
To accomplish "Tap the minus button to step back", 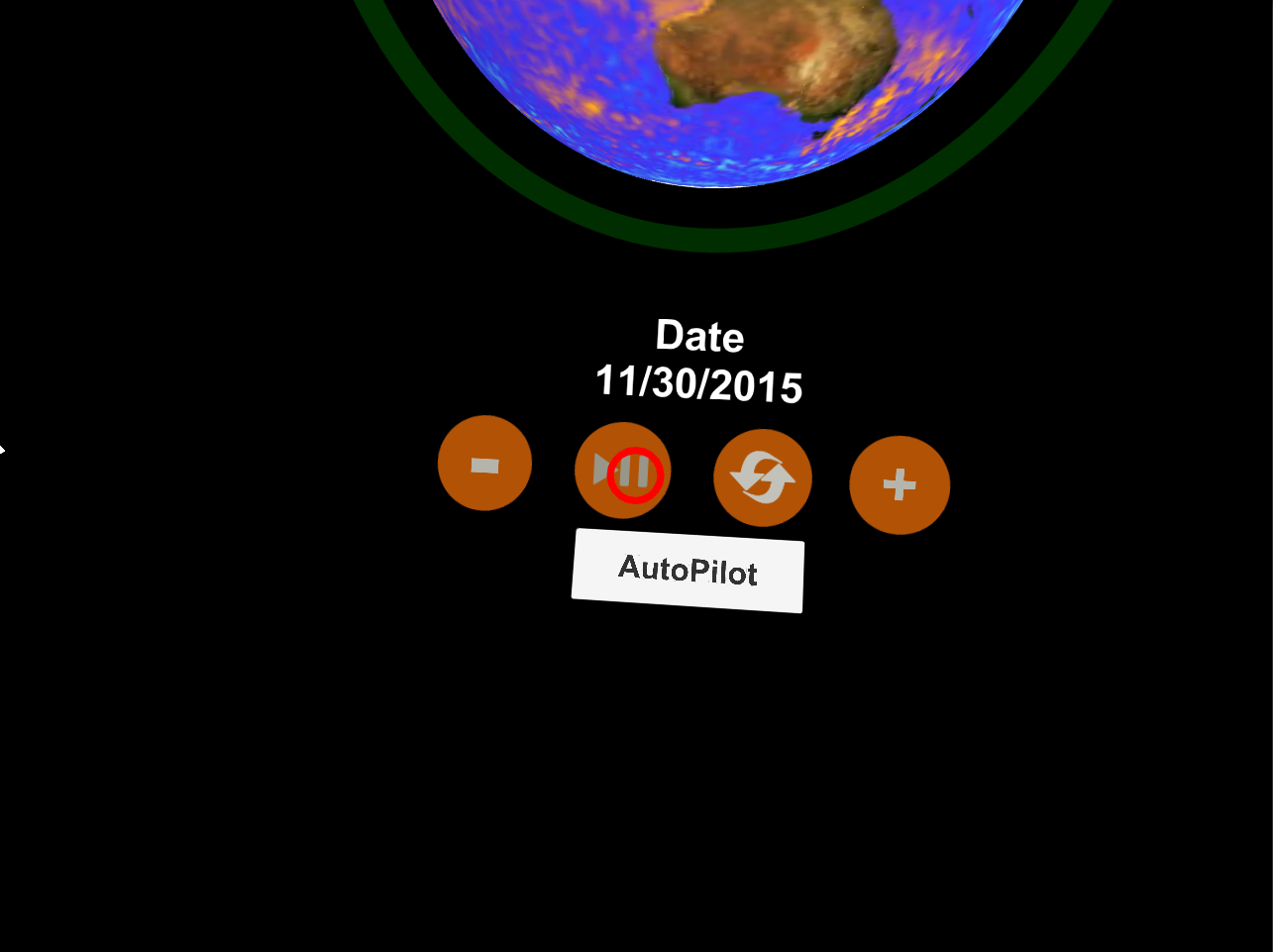I will [484, 464].
